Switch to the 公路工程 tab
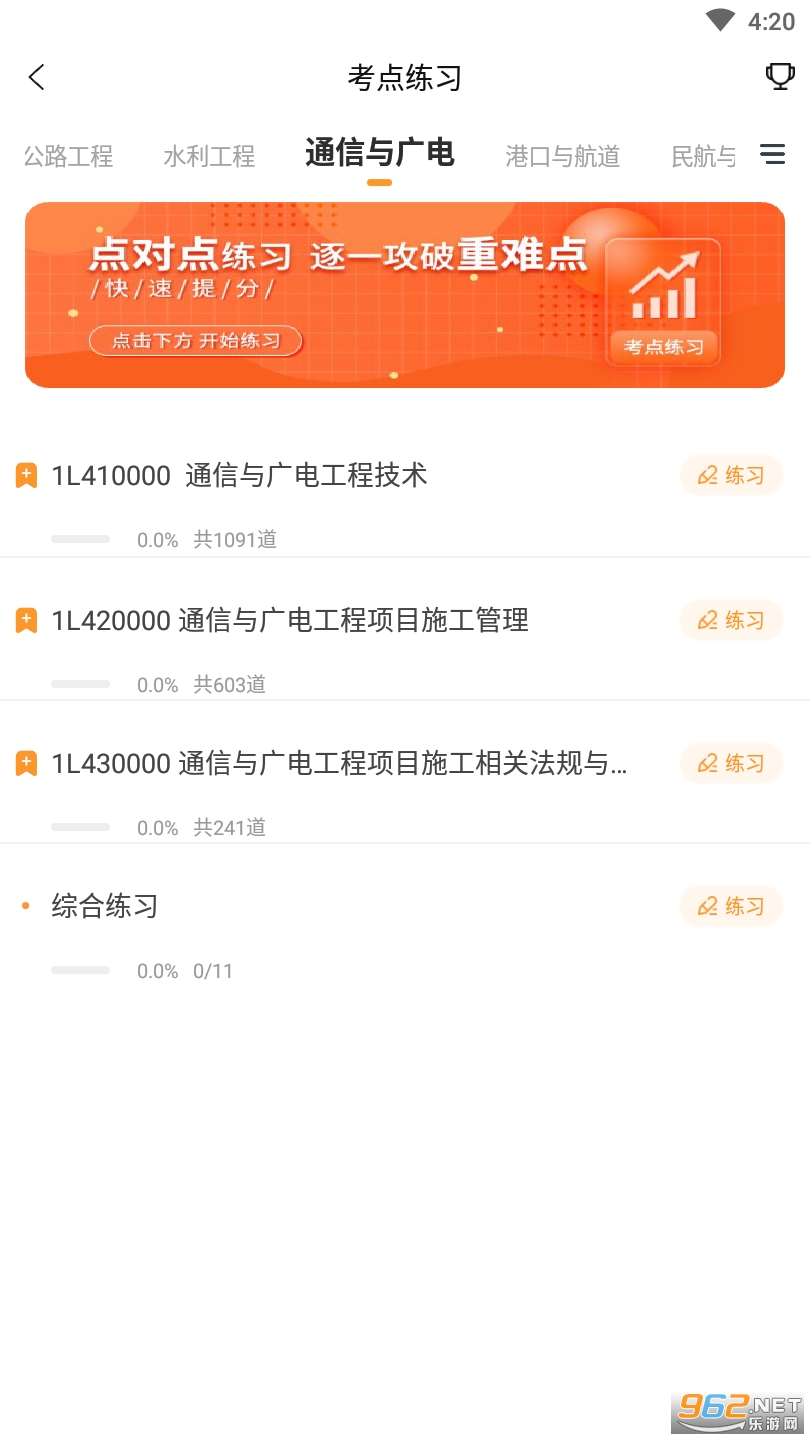 click(x=68, y=156)
